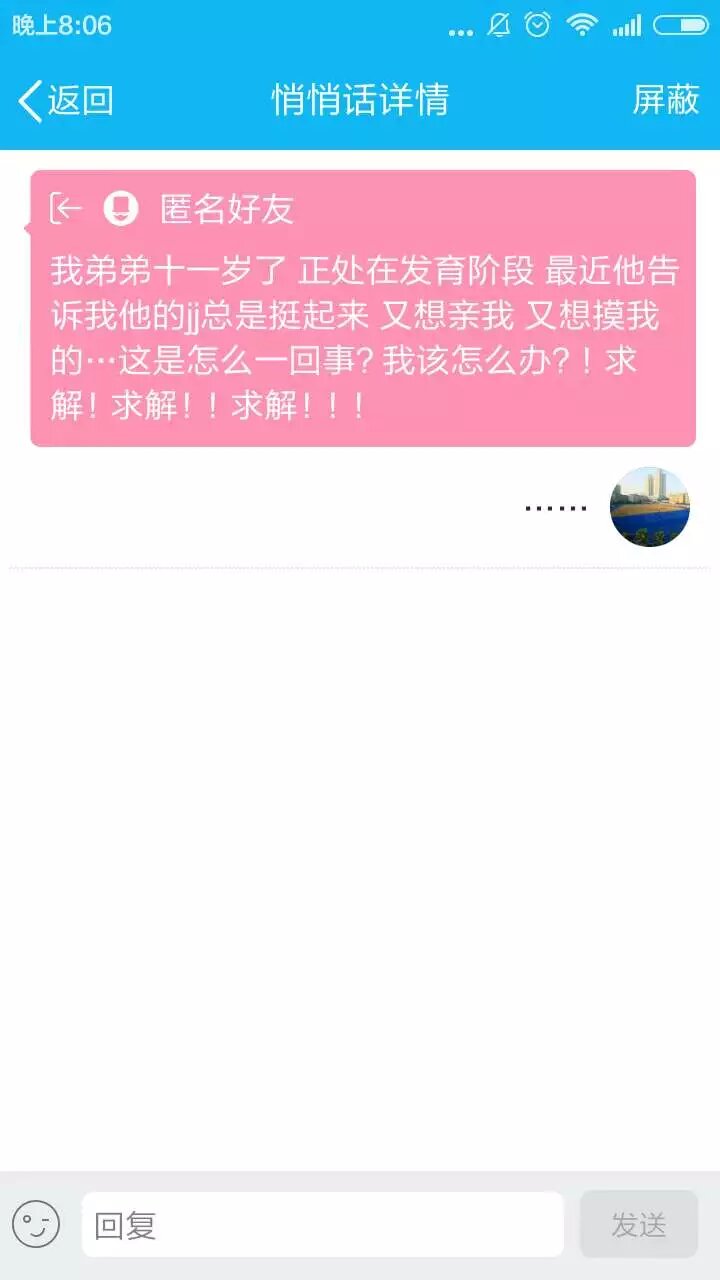Open the replier's profile avatar

(649, 507)
